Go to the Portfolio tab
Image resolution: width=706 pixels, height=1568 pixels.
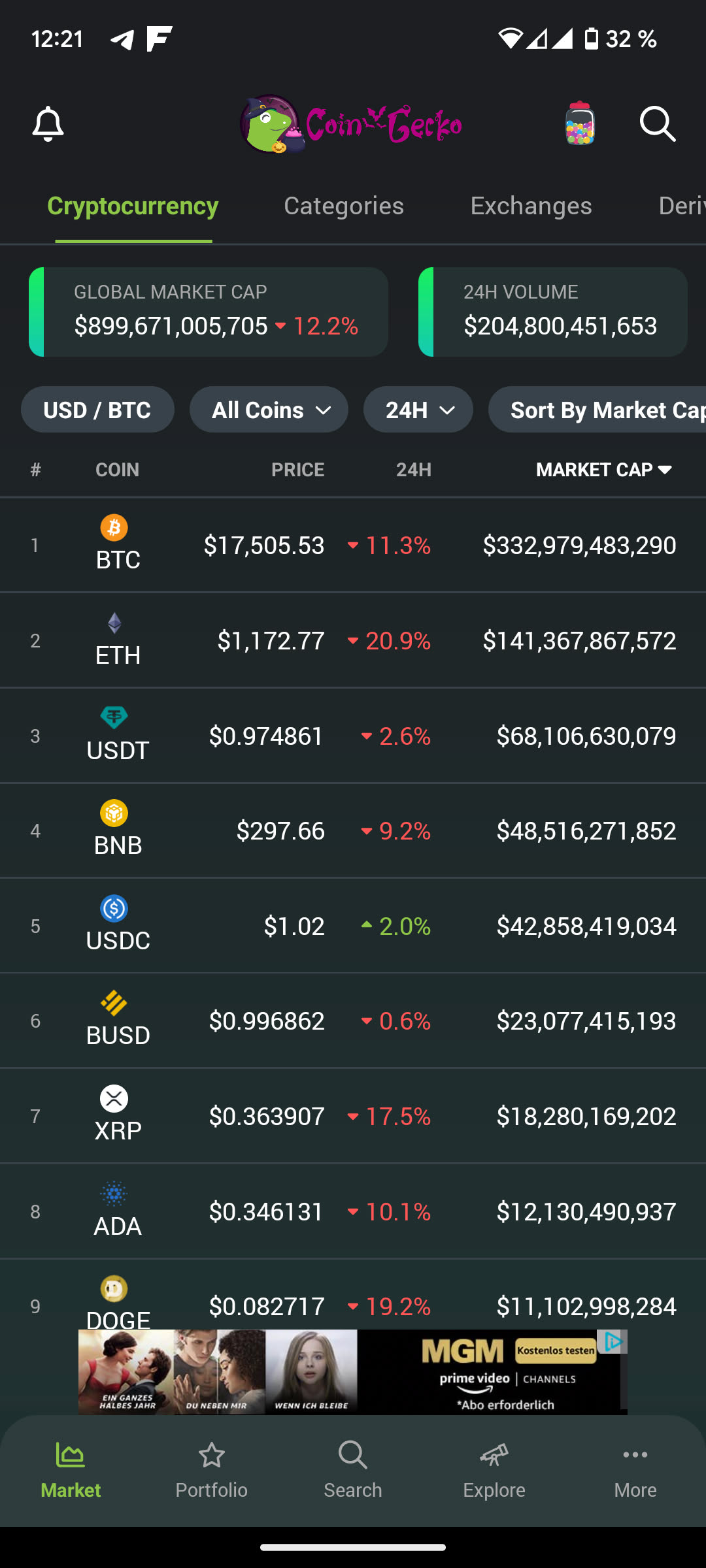(x=211, y=1470)
